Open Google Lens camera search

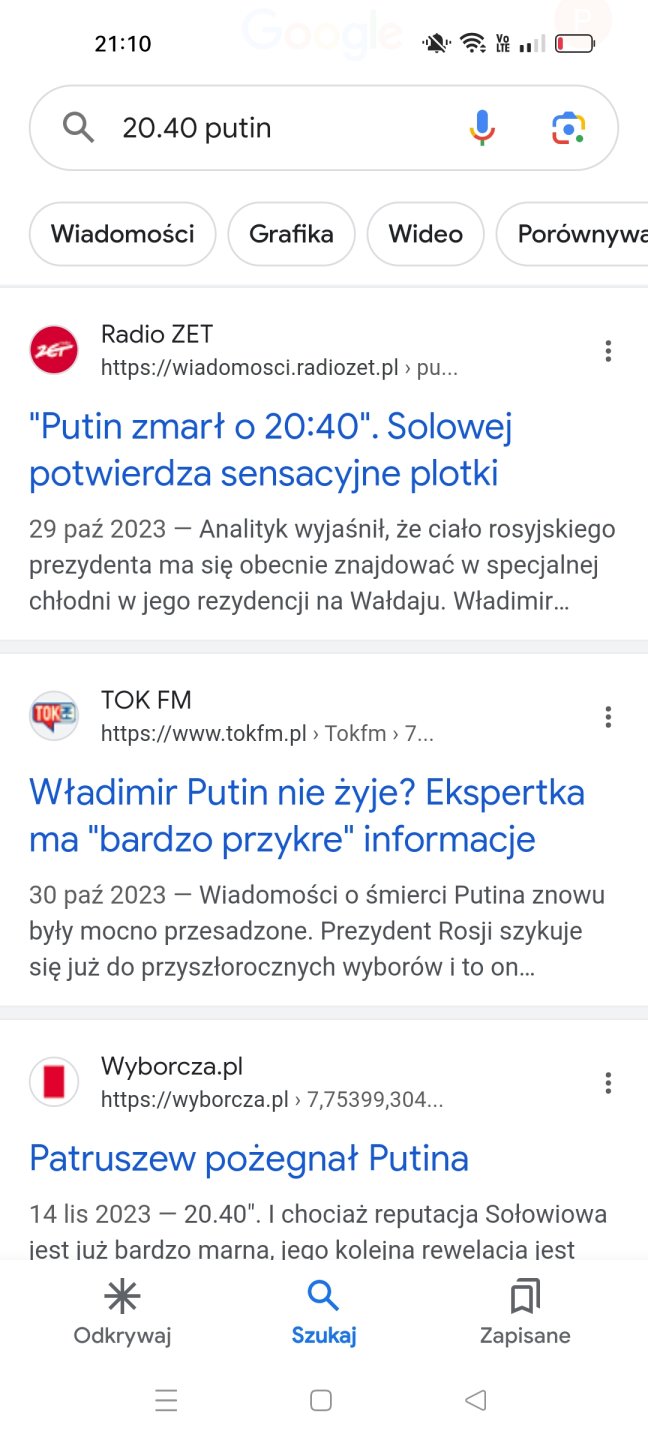[568, 128]
